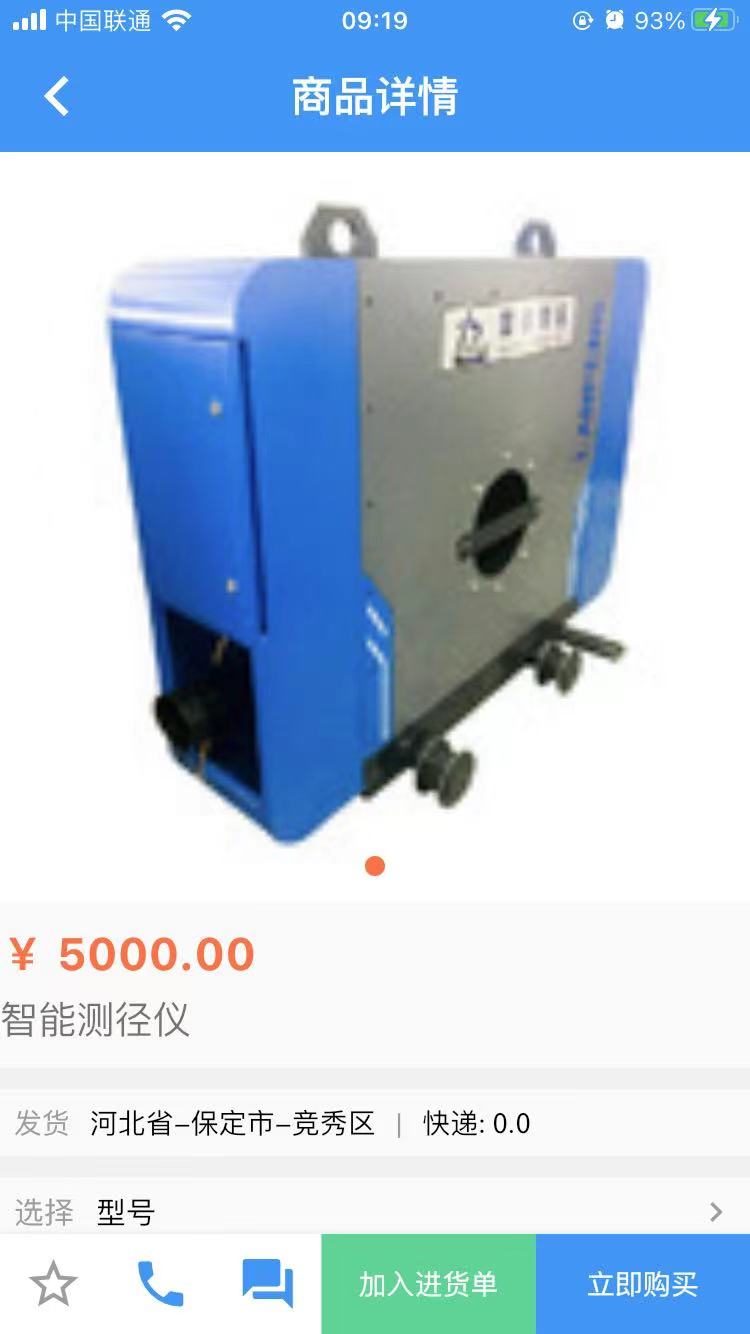Tap the back arrow to leave product details
Image resolution: width=750 pixels, height=1334 pixels.
[55, 95]
